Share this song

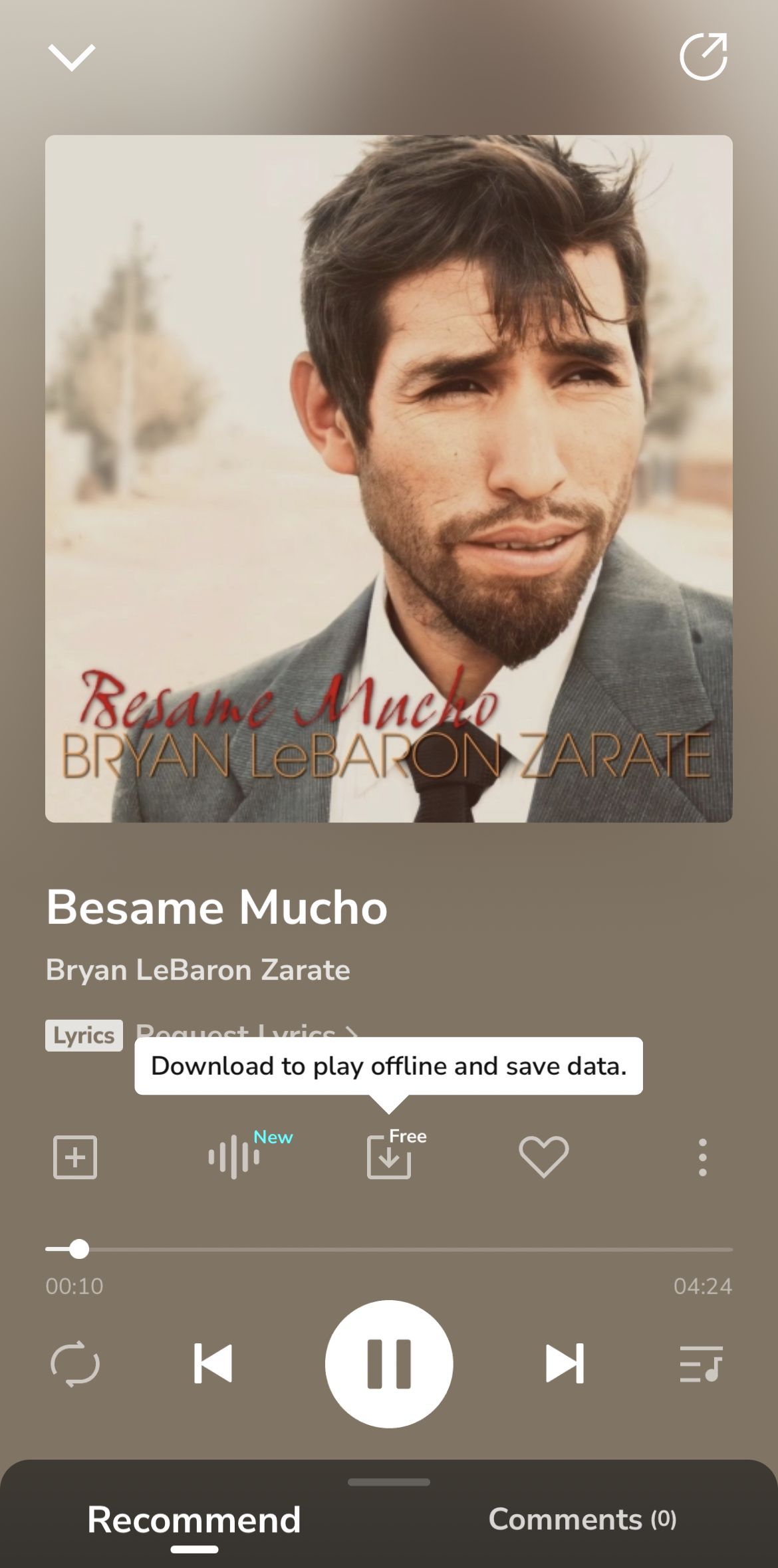coord(703,56)
